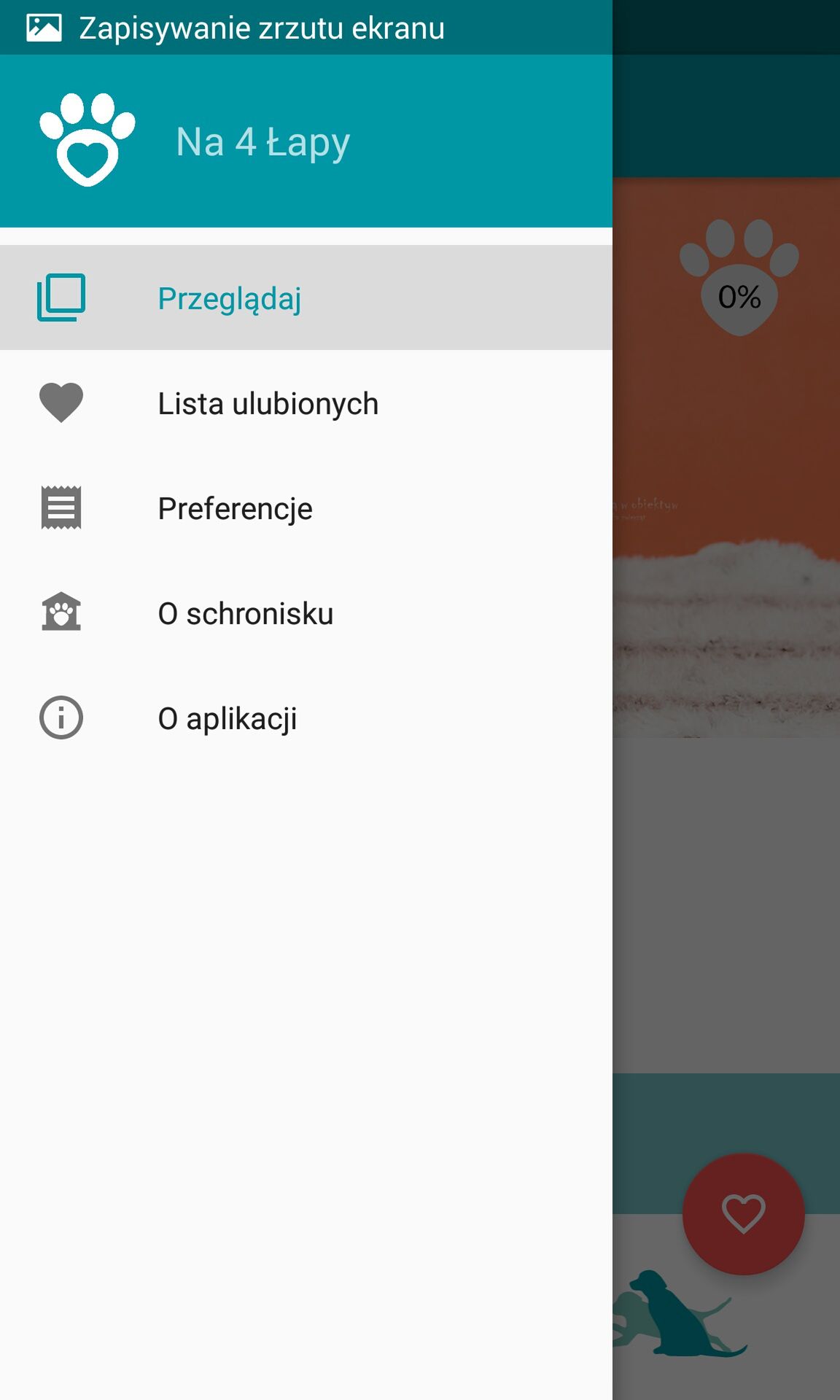Viewport: 840px width, 1400px height.
Task: Open O schronisku page
Action: coord(306,612)
